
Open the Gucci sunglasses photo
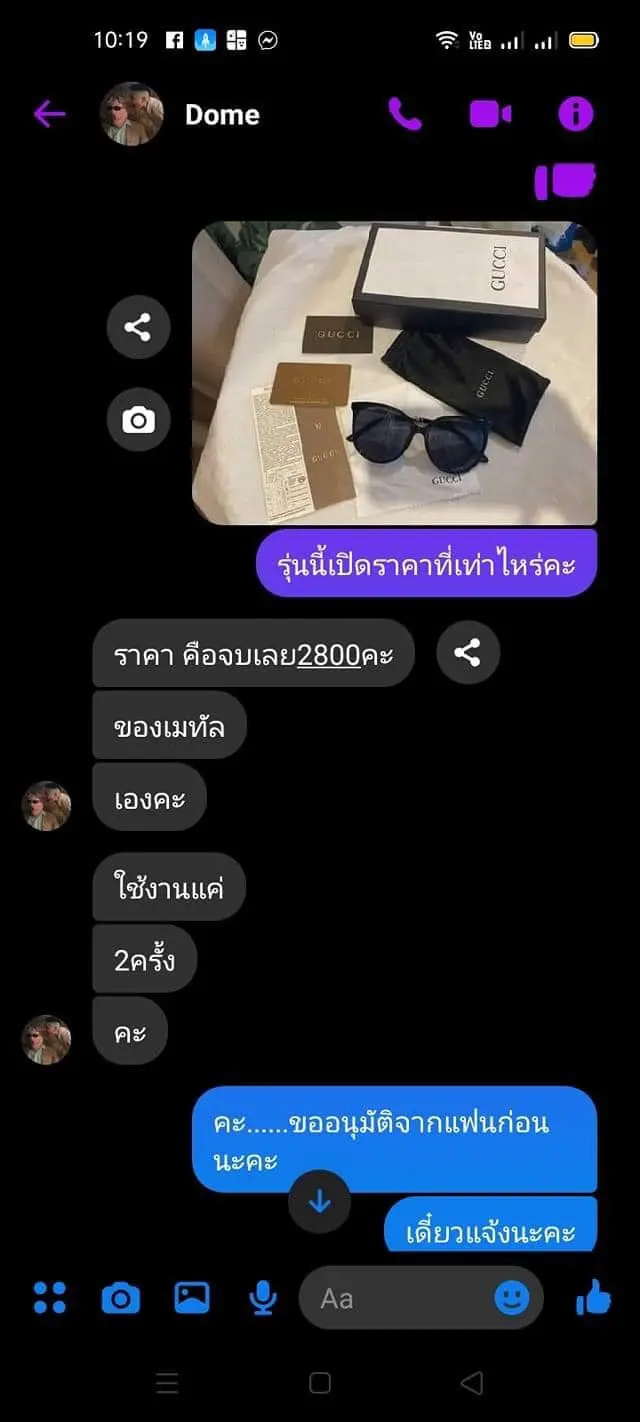pyautogui.click(x=394, y=373)
